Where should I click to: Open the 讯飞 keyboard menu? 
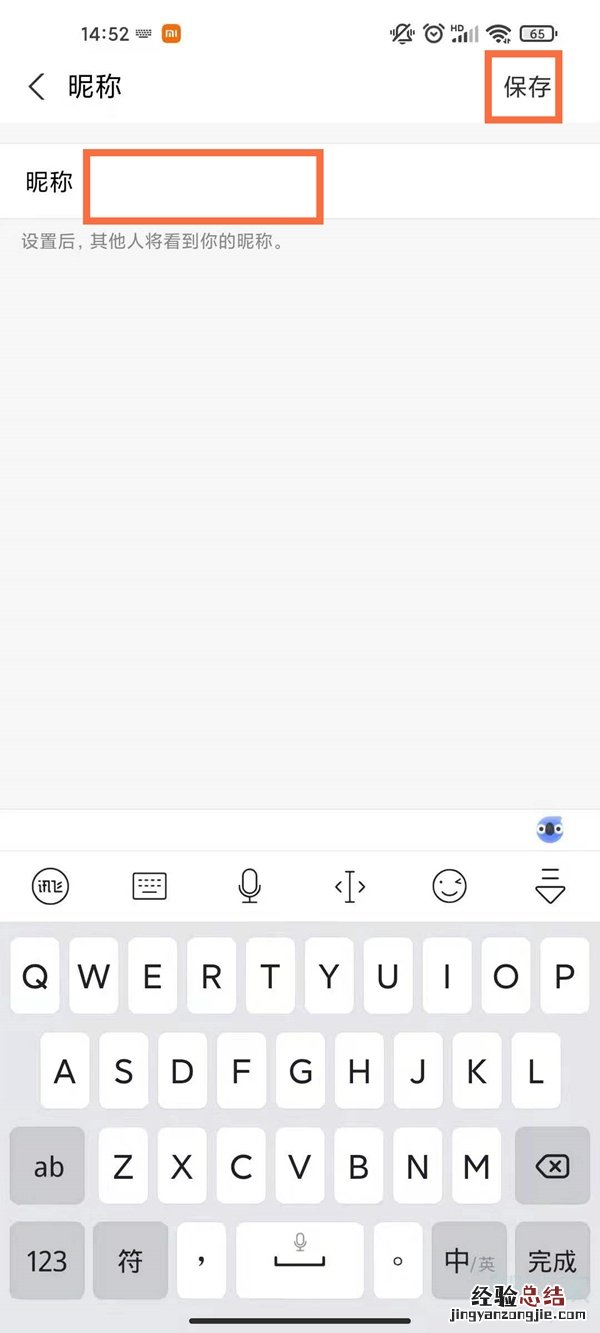pos(50,886)
